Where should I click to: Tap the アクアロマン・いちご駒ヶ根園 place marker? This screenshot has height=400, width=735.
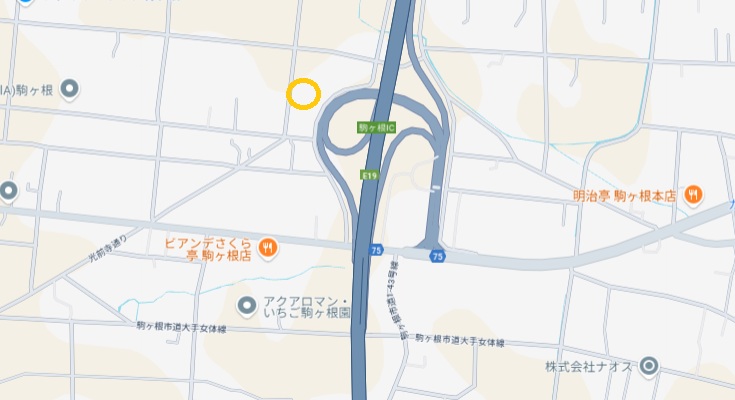point(247,304)
